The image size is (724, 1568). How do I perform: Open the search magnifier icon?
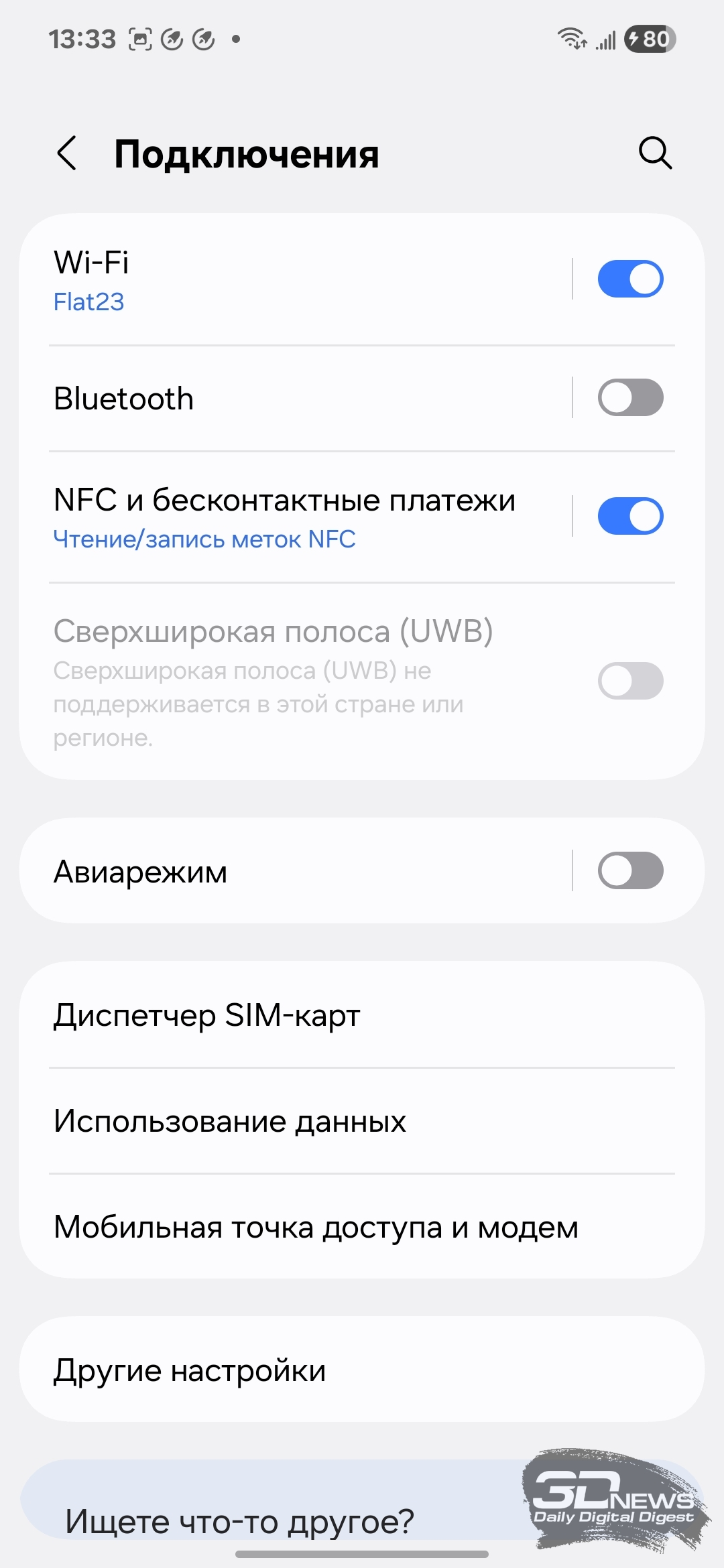655,153
